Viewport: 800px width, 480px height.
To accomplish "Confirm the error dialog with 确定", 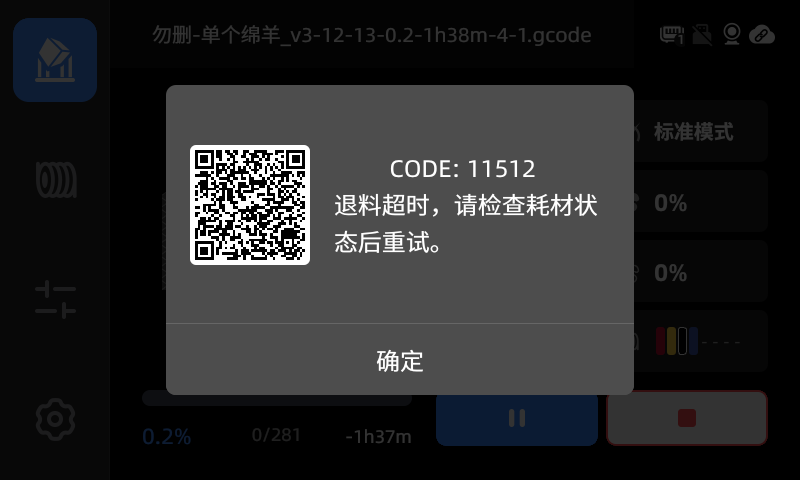I will (400, 361).
